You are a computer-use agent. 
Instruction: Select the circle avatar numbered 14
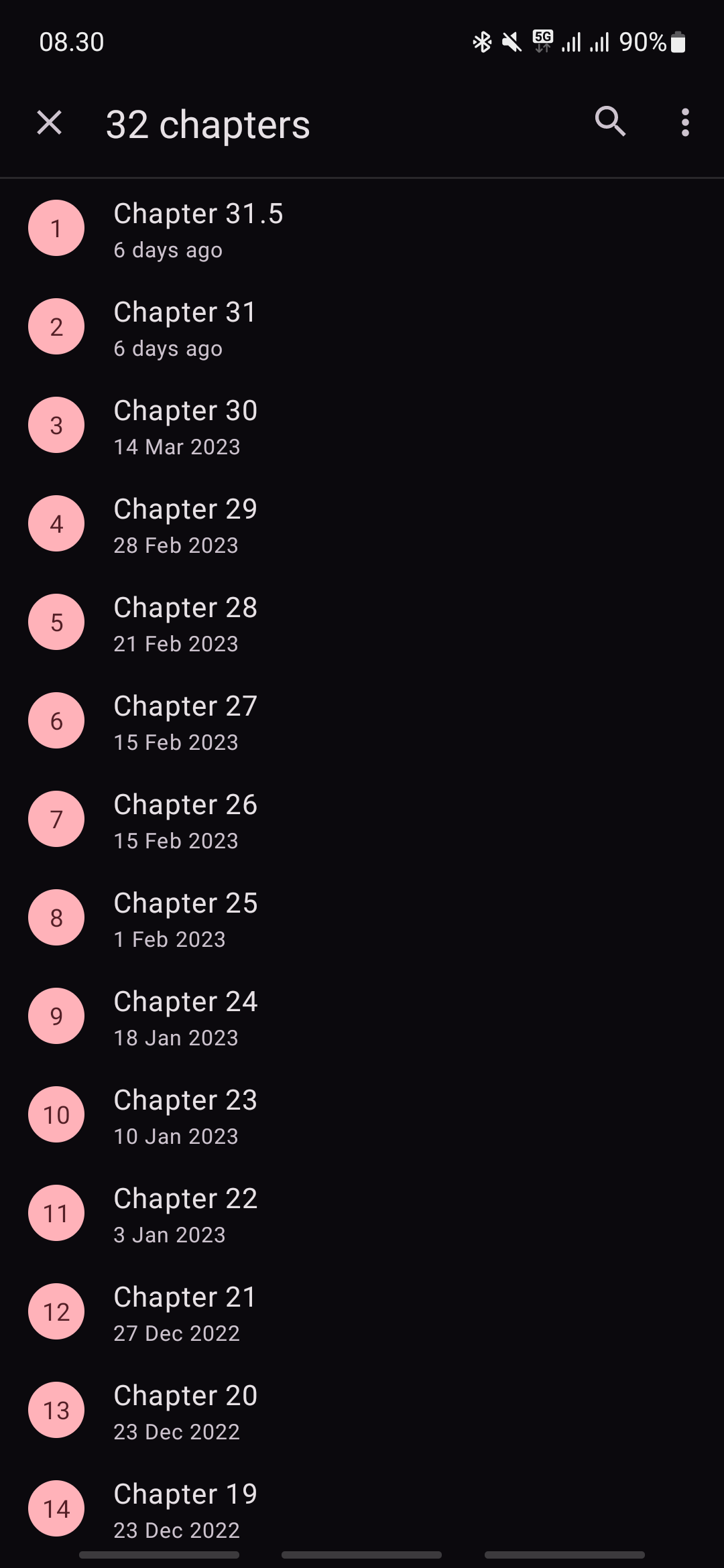tap(56, 1508)
